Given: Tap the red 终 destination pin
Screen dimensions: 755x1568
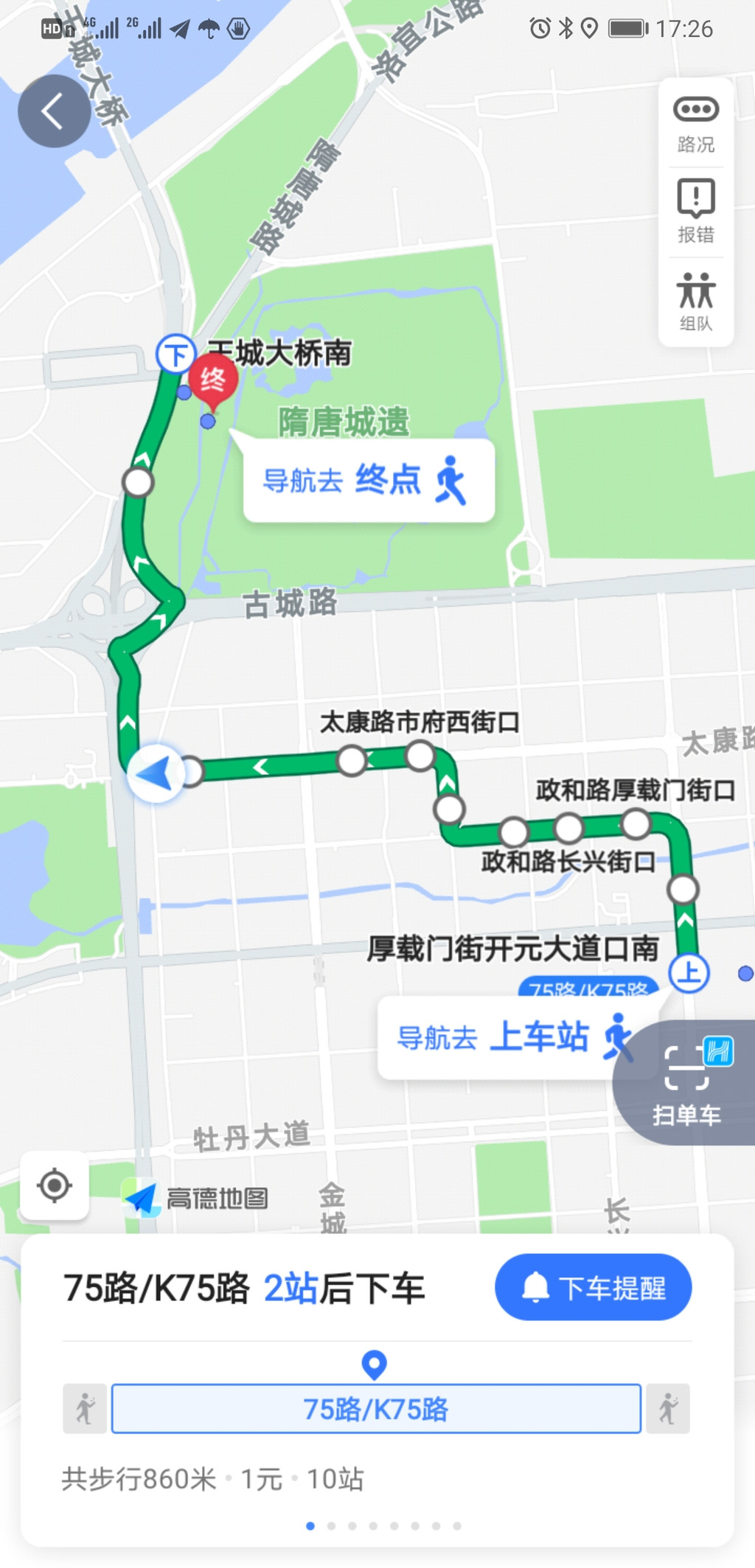Looking at the screenshot, I should [x=213, y=380].
